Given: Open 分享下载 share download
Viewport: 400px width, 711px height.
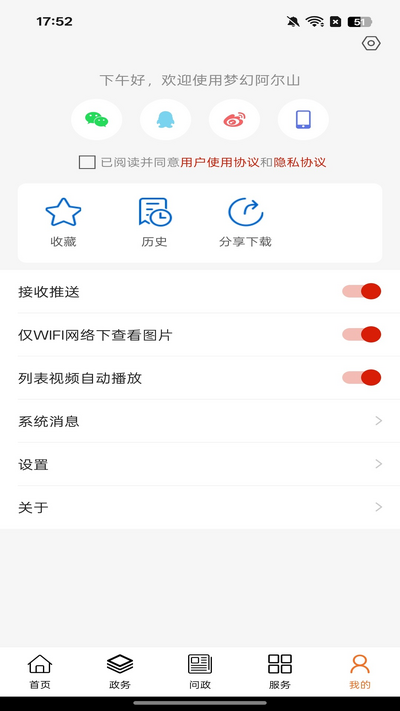Looking at the screenshot, I should pyautogui.click(x=245, y=223).
